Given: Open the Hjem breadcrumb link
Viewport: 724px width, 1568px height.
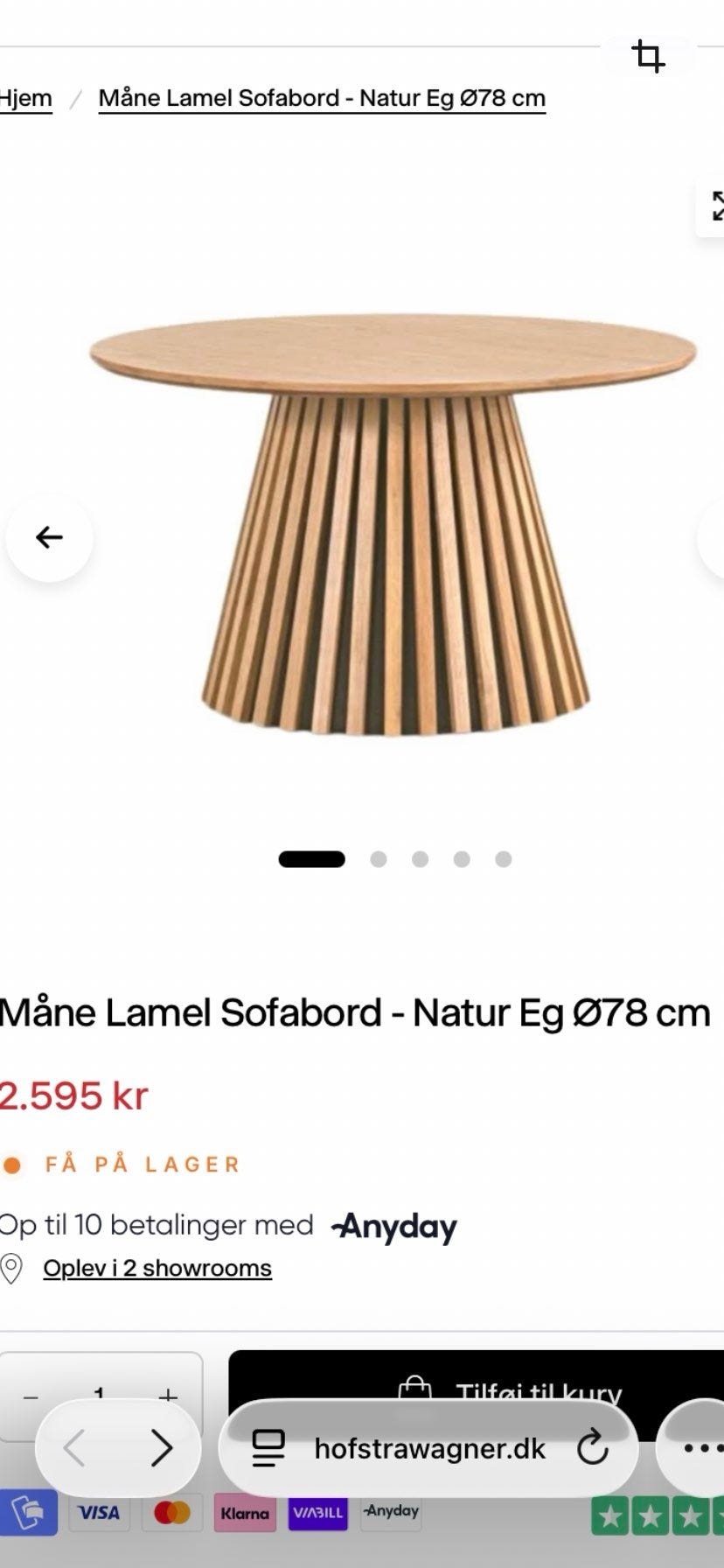Looking at the screenshot, I should [25, 98].
